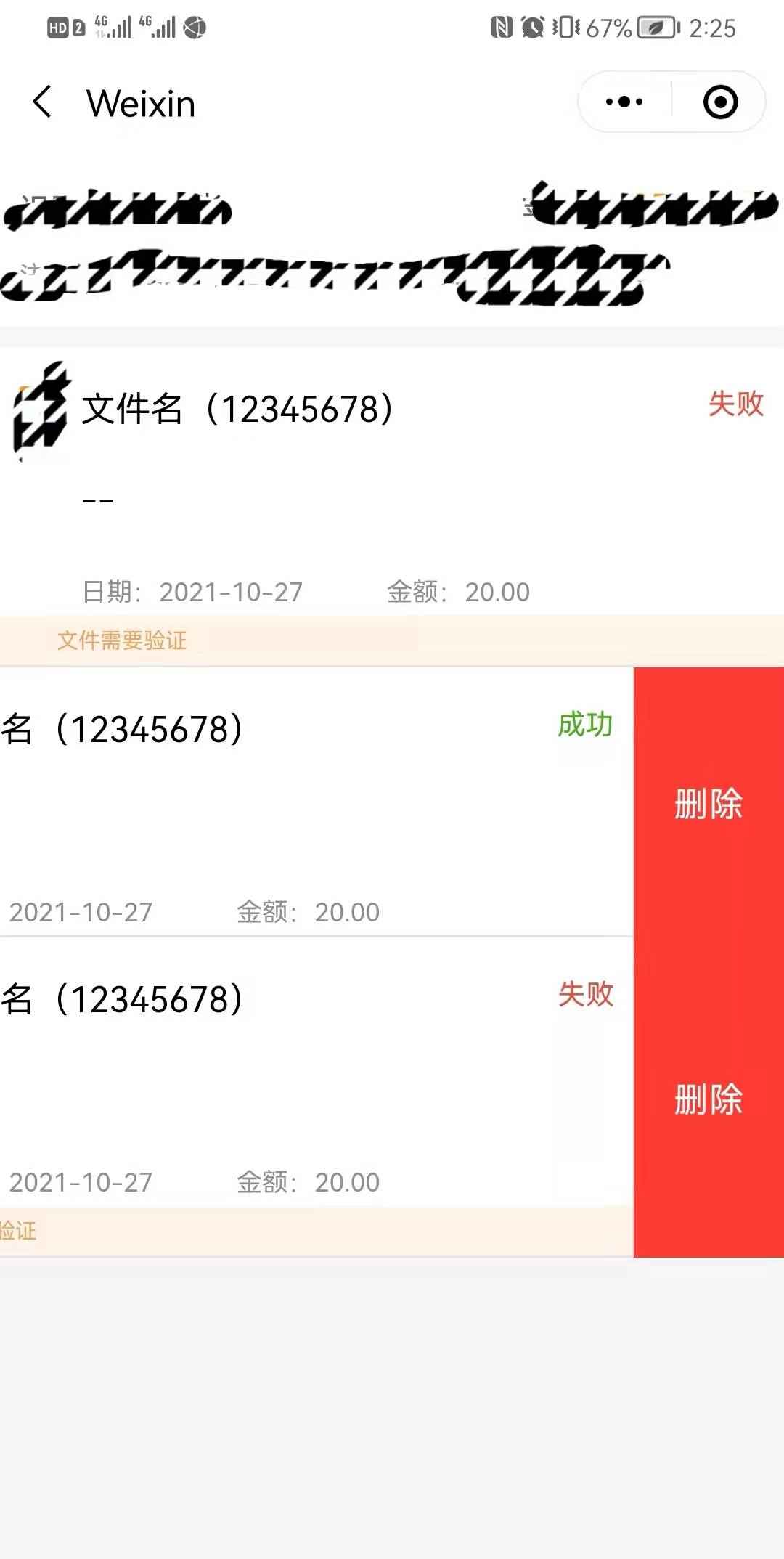Toggle the 成功 status on the second file

[x=584, y=726]
